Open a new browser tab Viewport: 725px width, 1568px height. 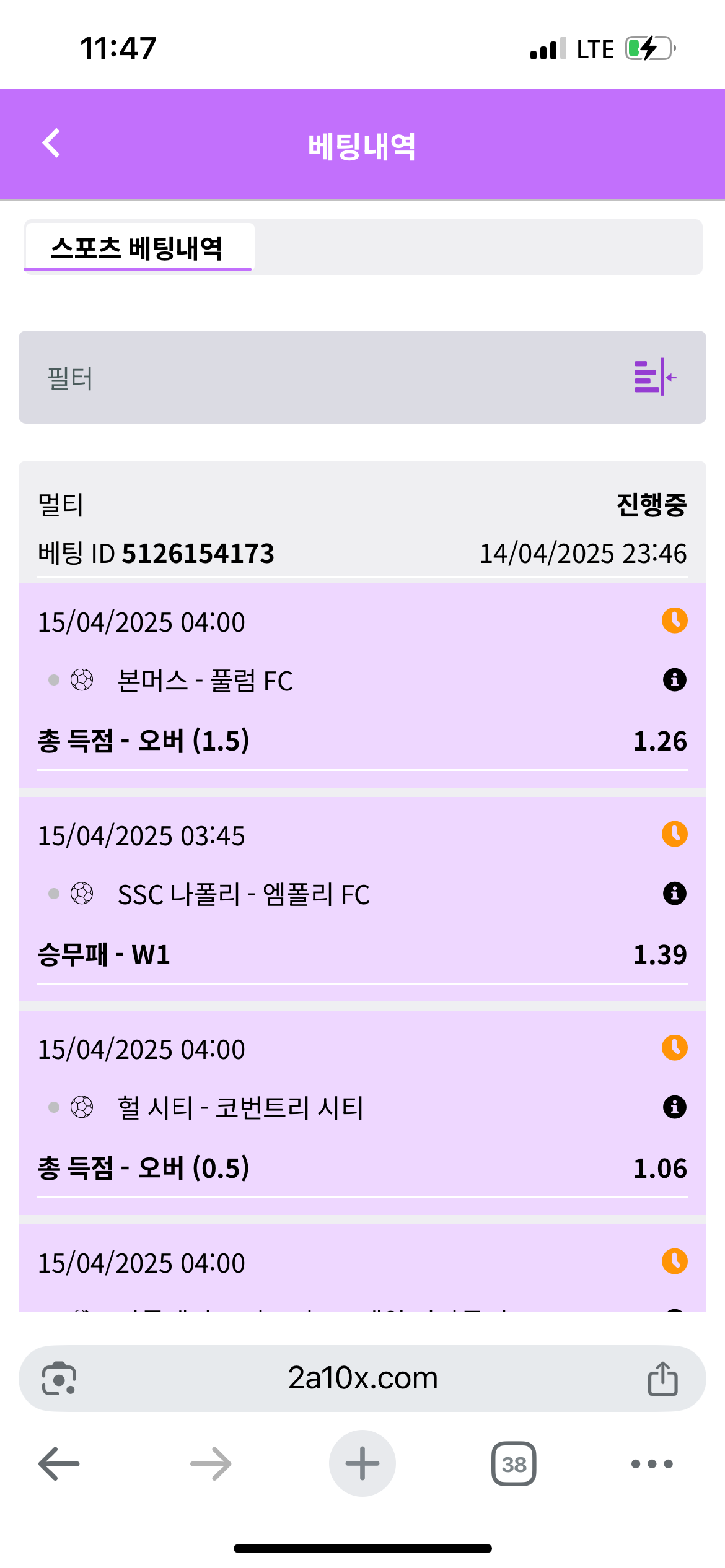(x=362, y=1464)
